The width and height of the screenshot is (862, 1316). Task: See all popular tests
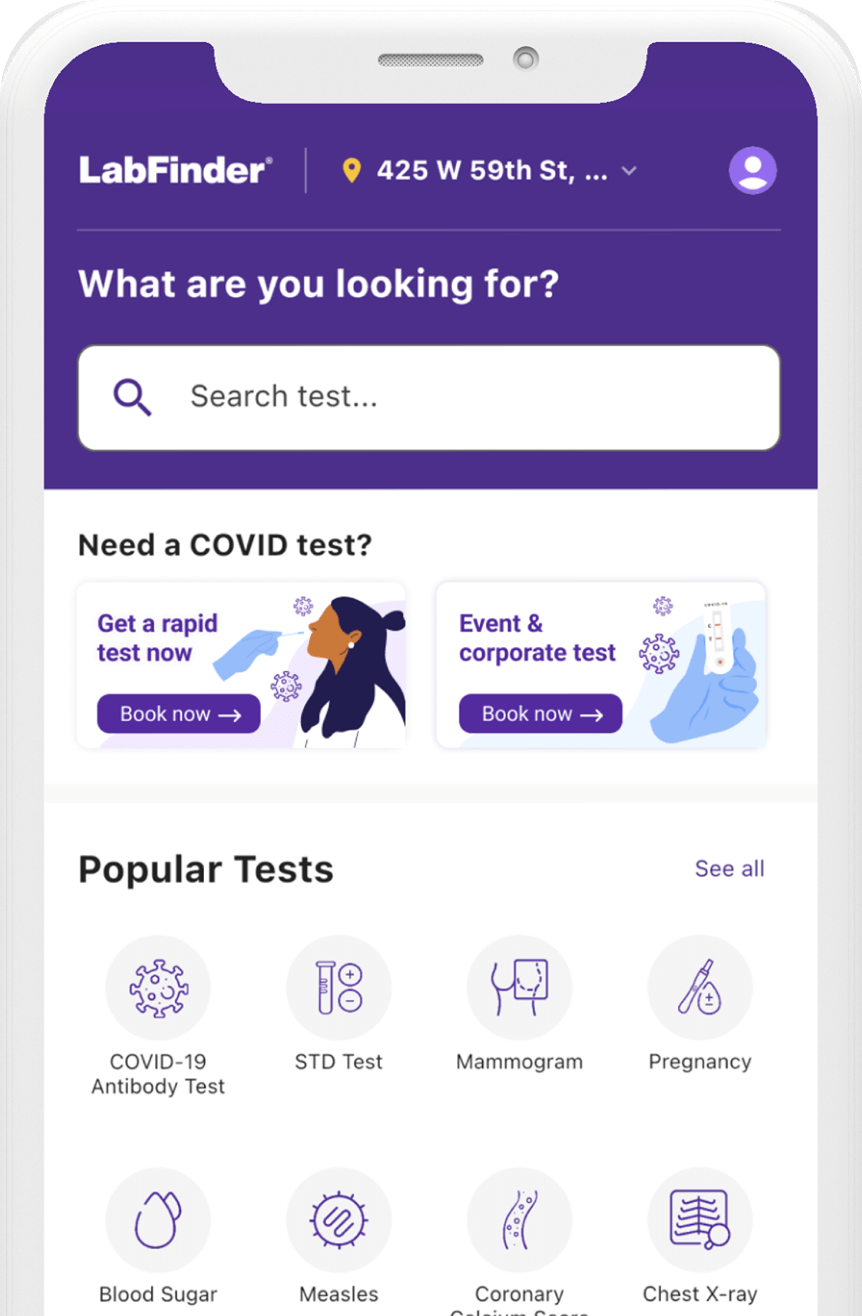[x=729, y=869]
